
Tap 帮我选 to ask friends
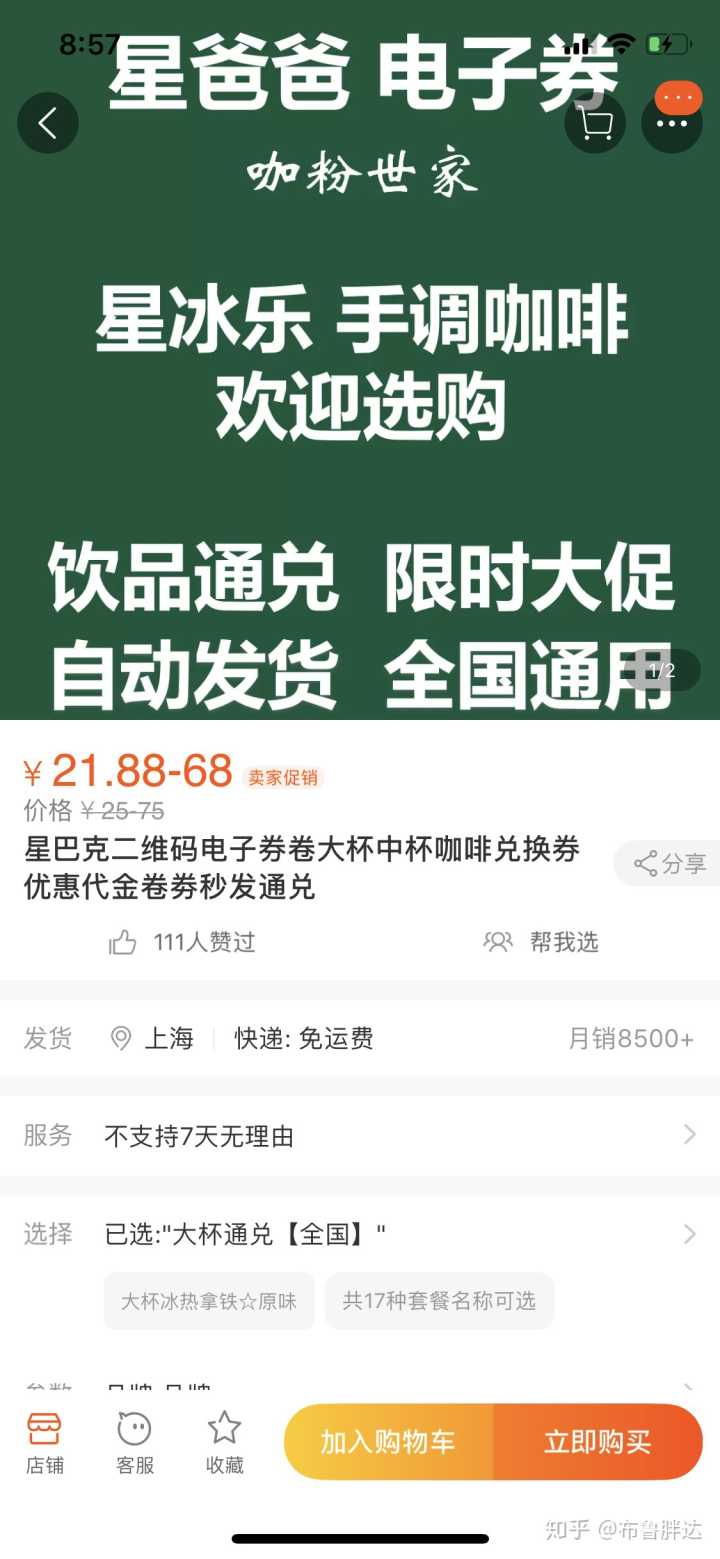542,942
